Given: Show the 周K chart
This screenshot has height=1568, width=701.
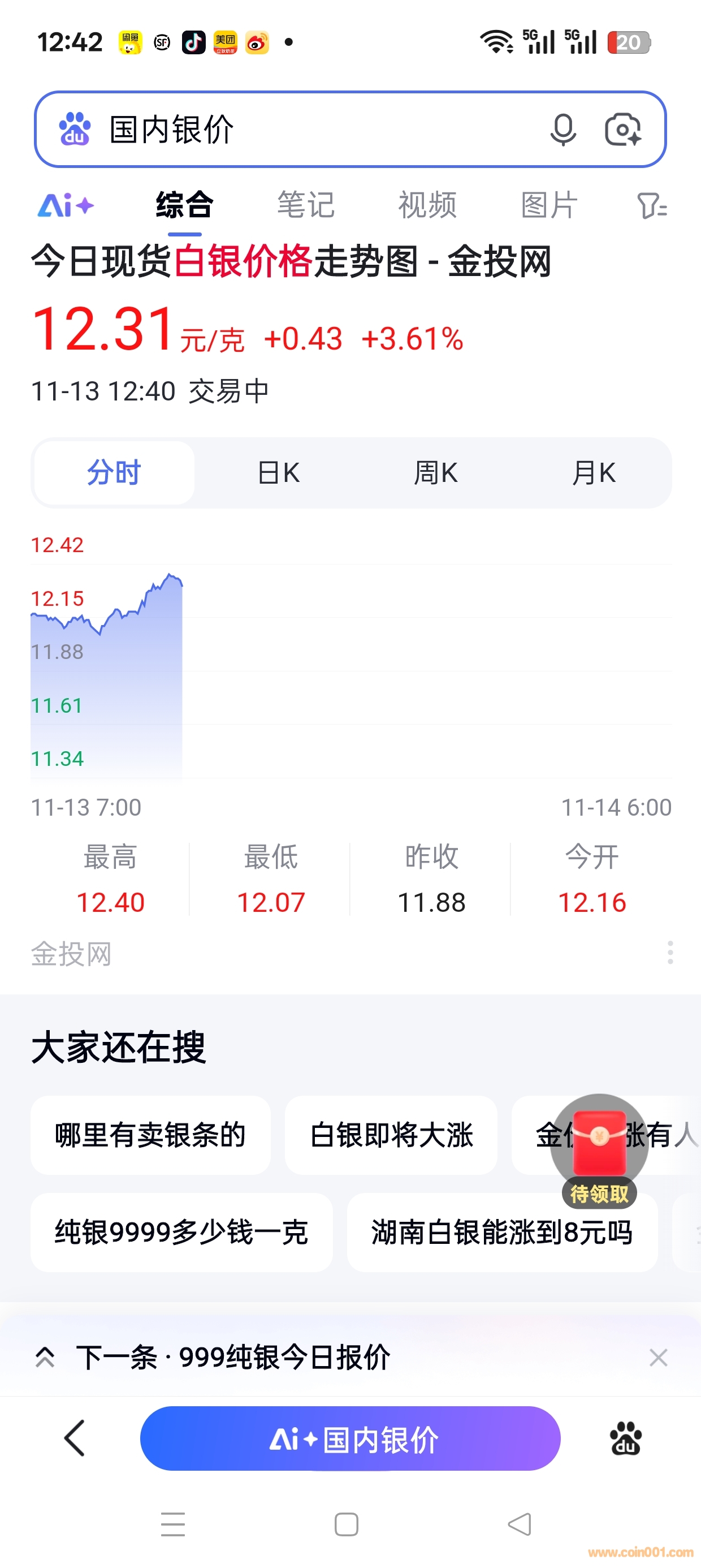Looking at the screenshot, I should pyautogui.click(x=436, y=473).
